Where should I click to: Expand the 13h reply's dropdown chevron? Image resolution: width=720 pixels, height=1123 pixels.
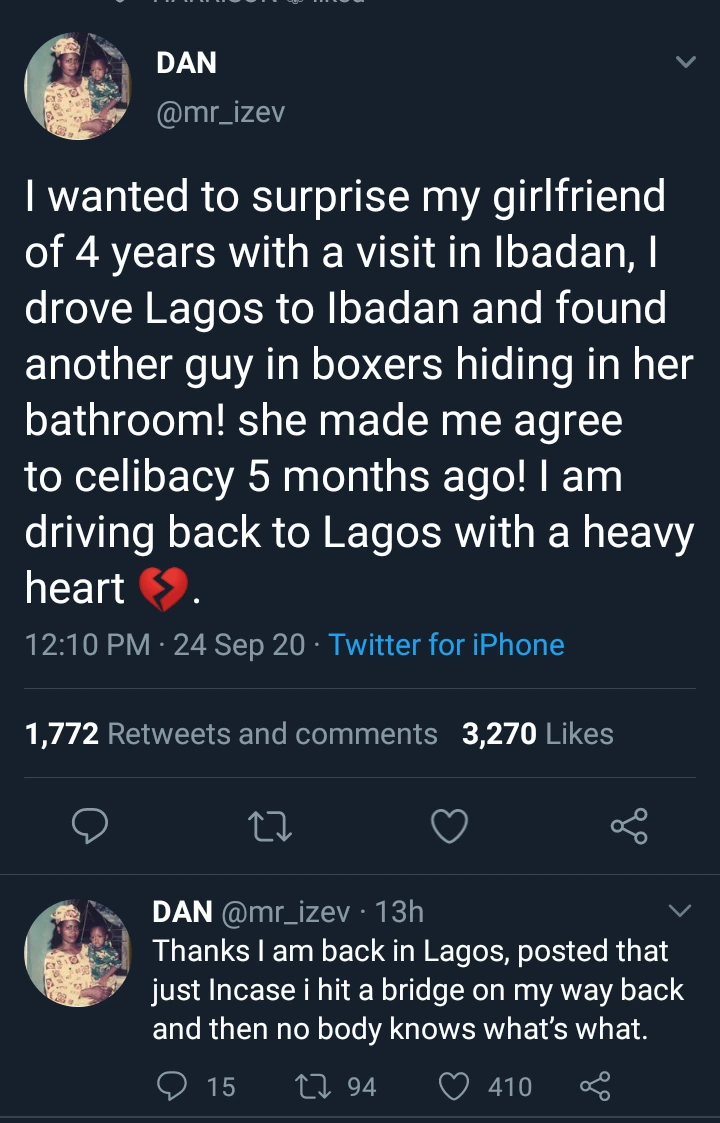pyautogui.click(x=679, y=911)
